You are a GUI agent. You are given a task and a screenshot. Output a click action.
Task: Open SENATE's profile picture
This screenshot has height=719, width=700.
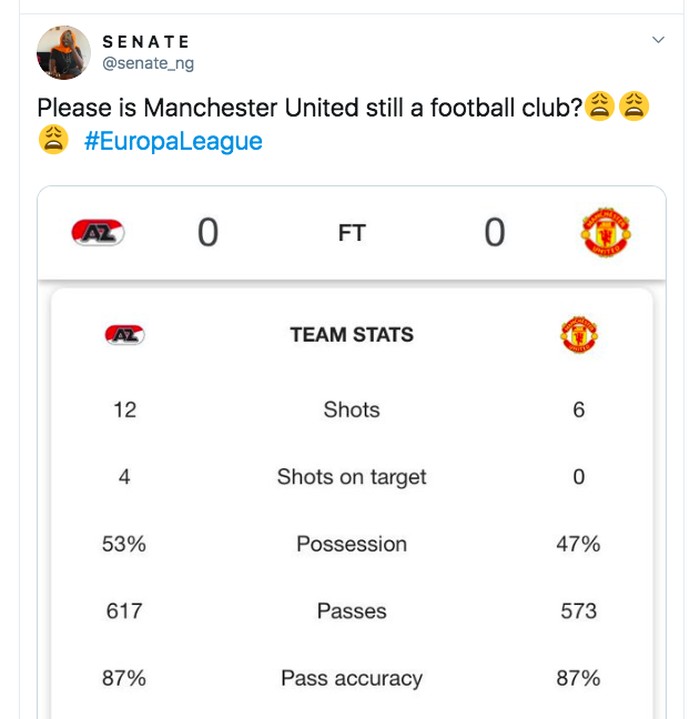pos(63,52)
